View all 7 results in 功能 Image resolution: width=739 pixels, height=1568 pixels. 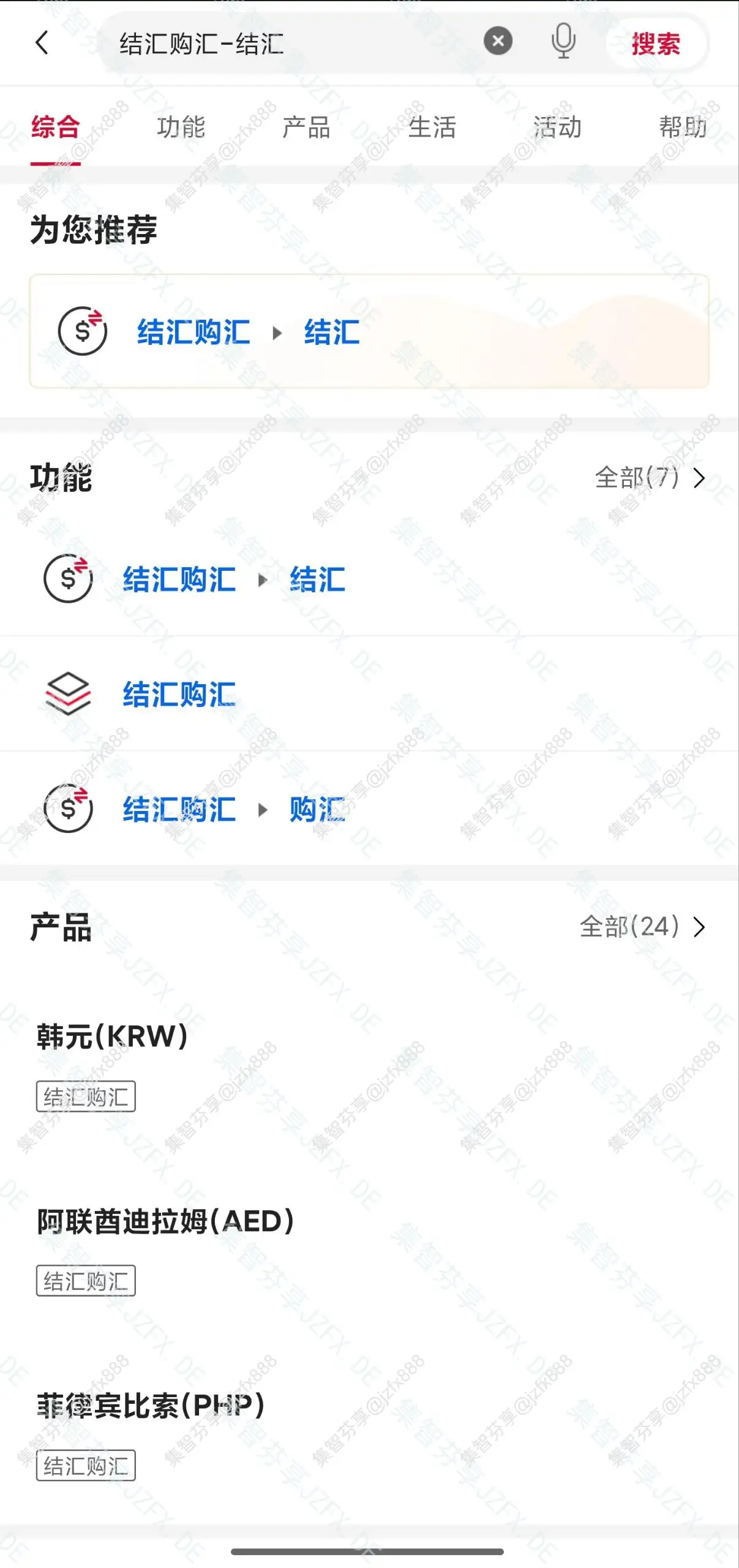[x=650, y=478]
